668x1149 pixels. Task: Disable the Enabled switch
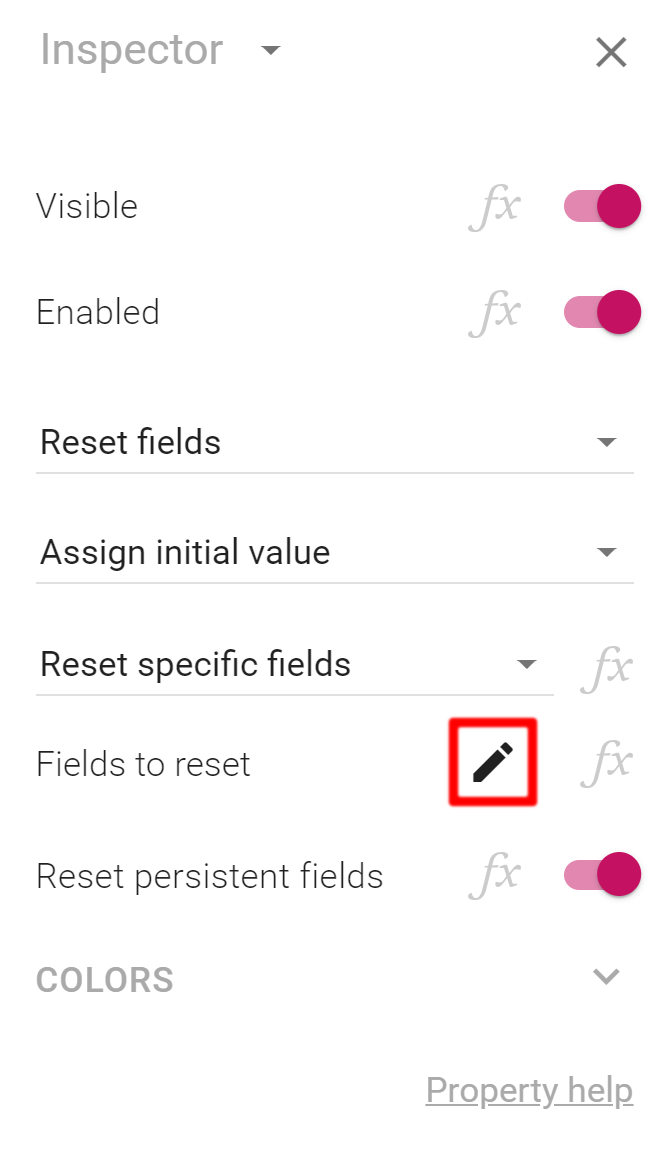pyautogui.click(x=602, y=312)
